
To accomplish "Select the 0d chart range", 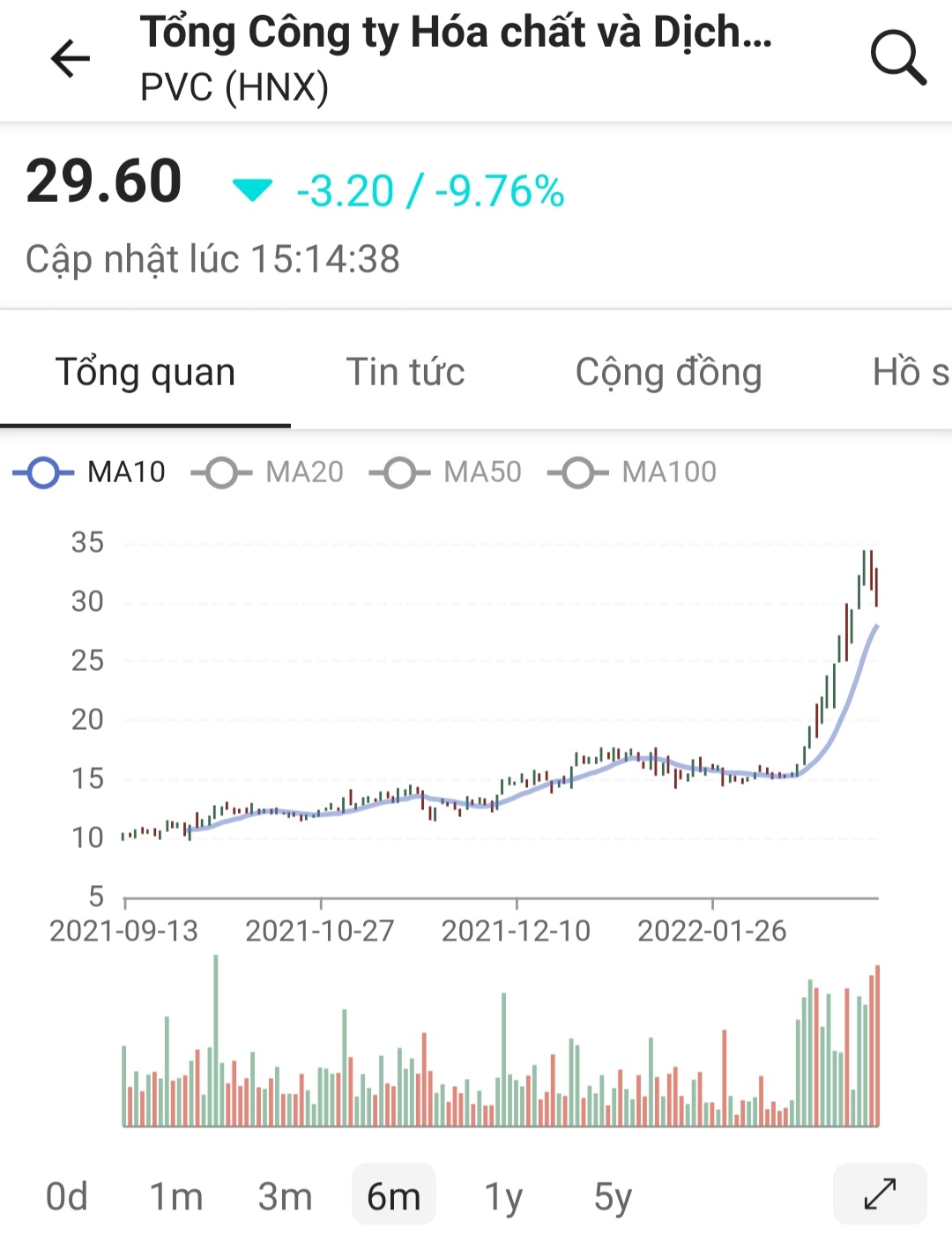I will tap(67, 1196).
